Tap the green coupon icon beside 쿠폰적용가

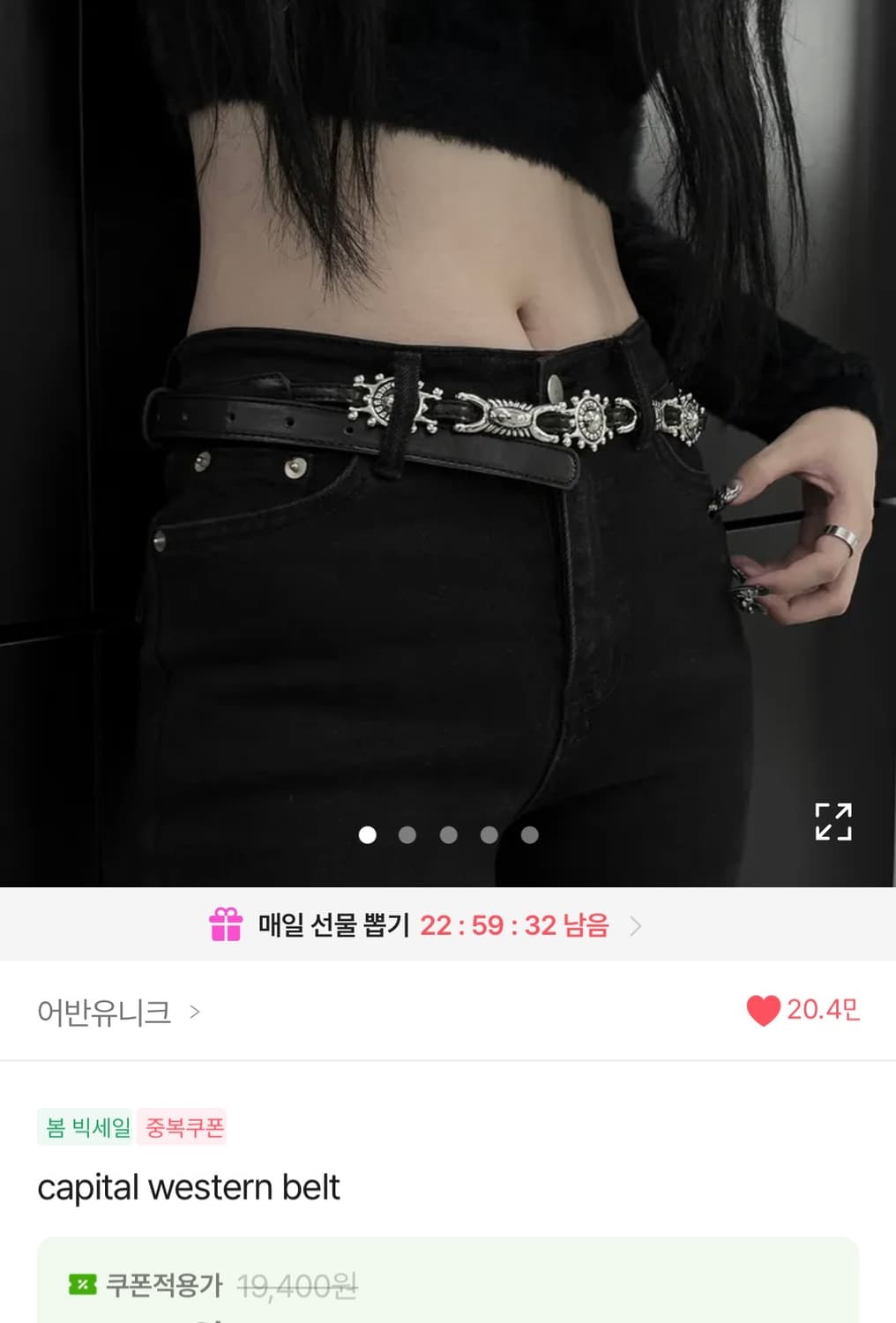point(84,1287)
